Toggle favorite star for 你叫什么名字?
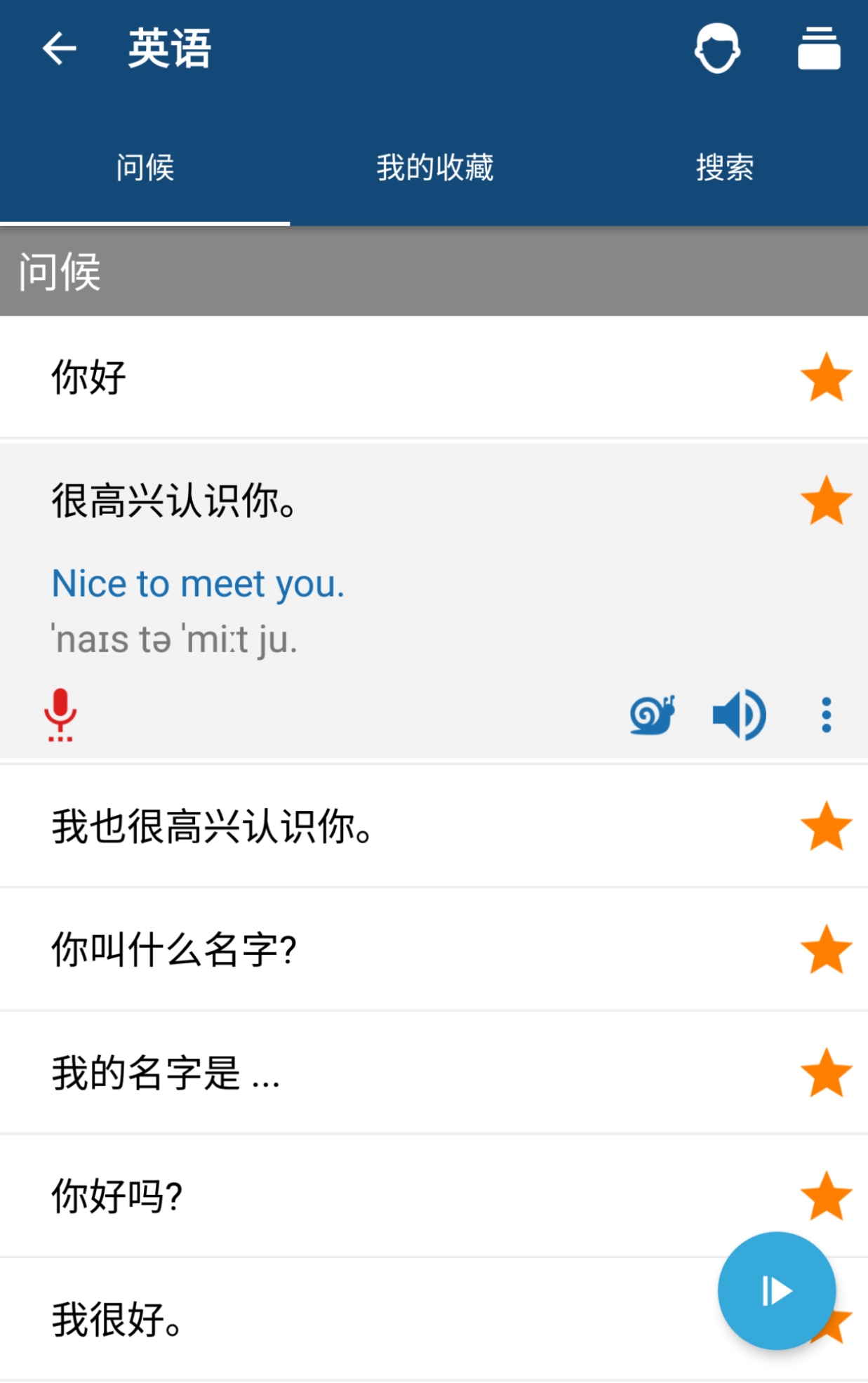Image resolution: width=868 pixels, height=1383 pixels. coord(826,950)
